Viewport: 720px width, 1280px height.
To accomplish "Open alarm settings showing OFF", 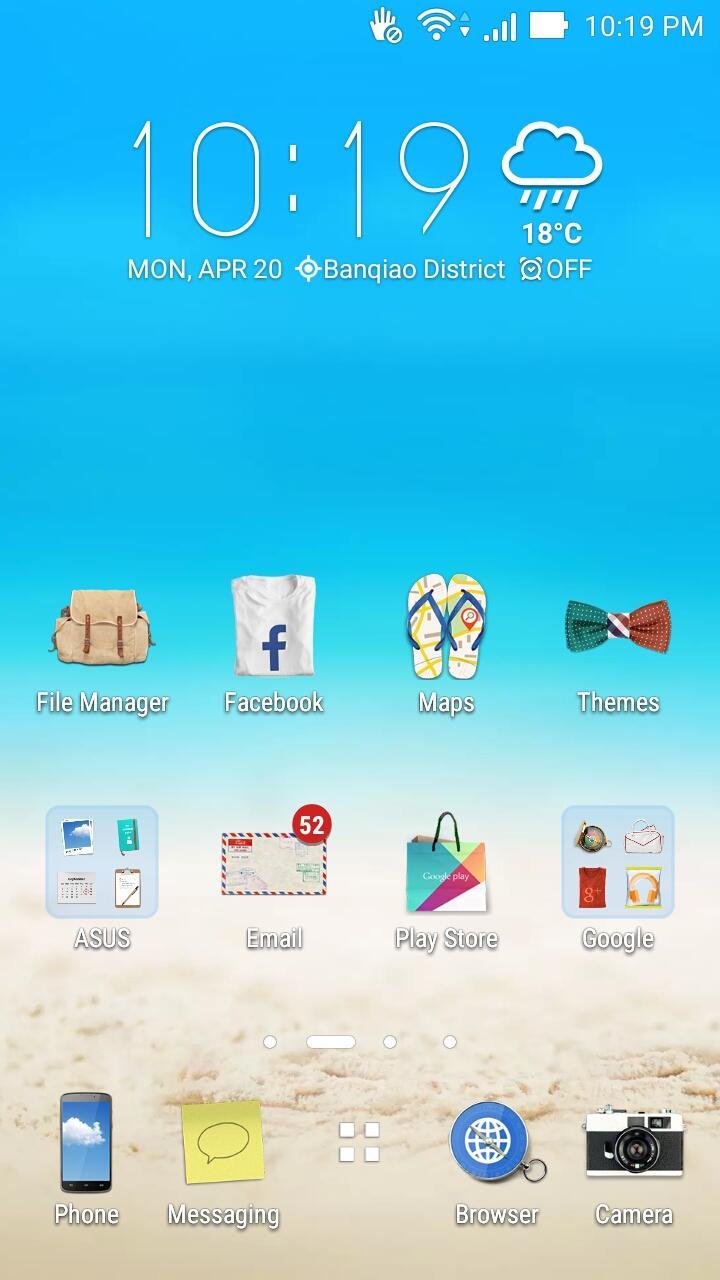I will pyautogui.click(x=556, y=269).
